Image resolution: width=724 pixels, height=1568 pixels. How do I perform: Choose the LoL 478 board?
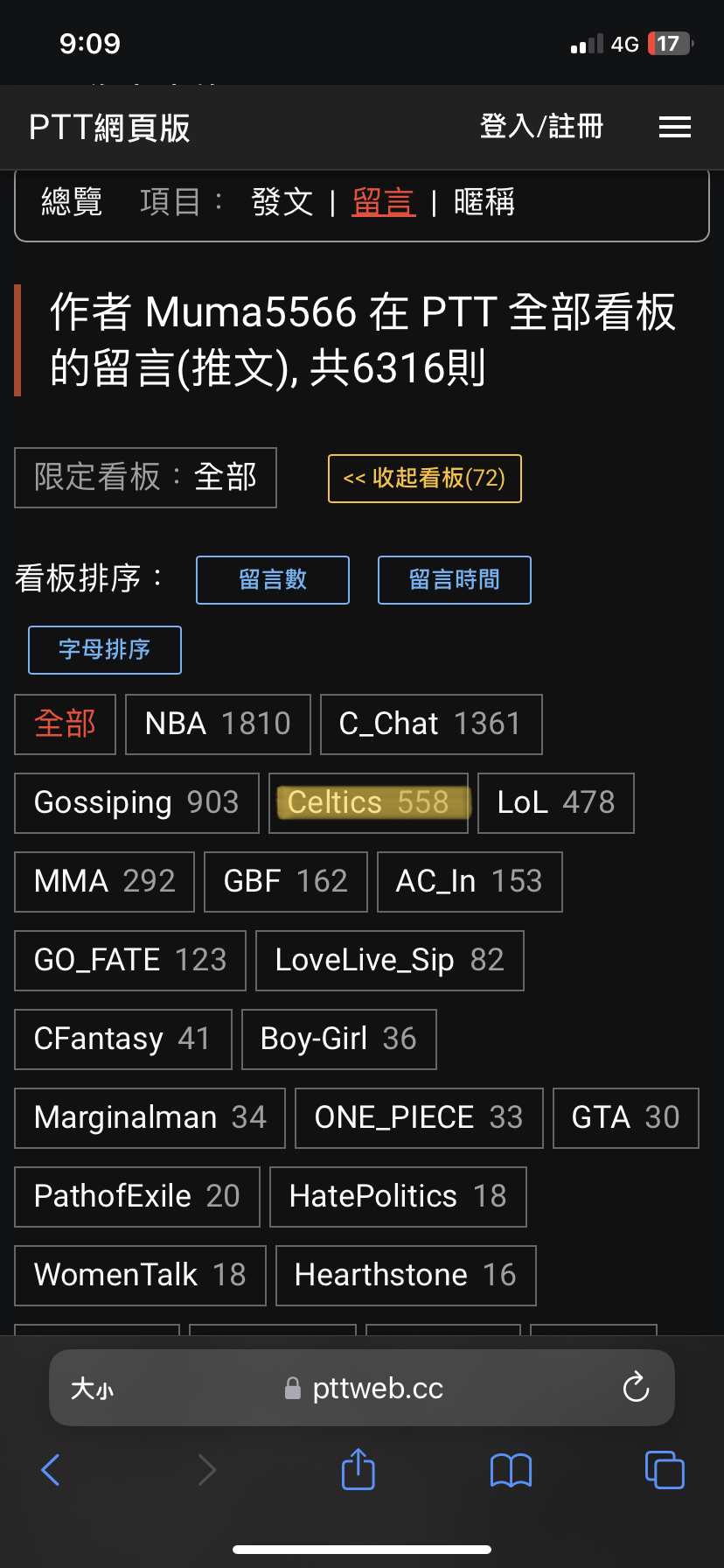555,803
